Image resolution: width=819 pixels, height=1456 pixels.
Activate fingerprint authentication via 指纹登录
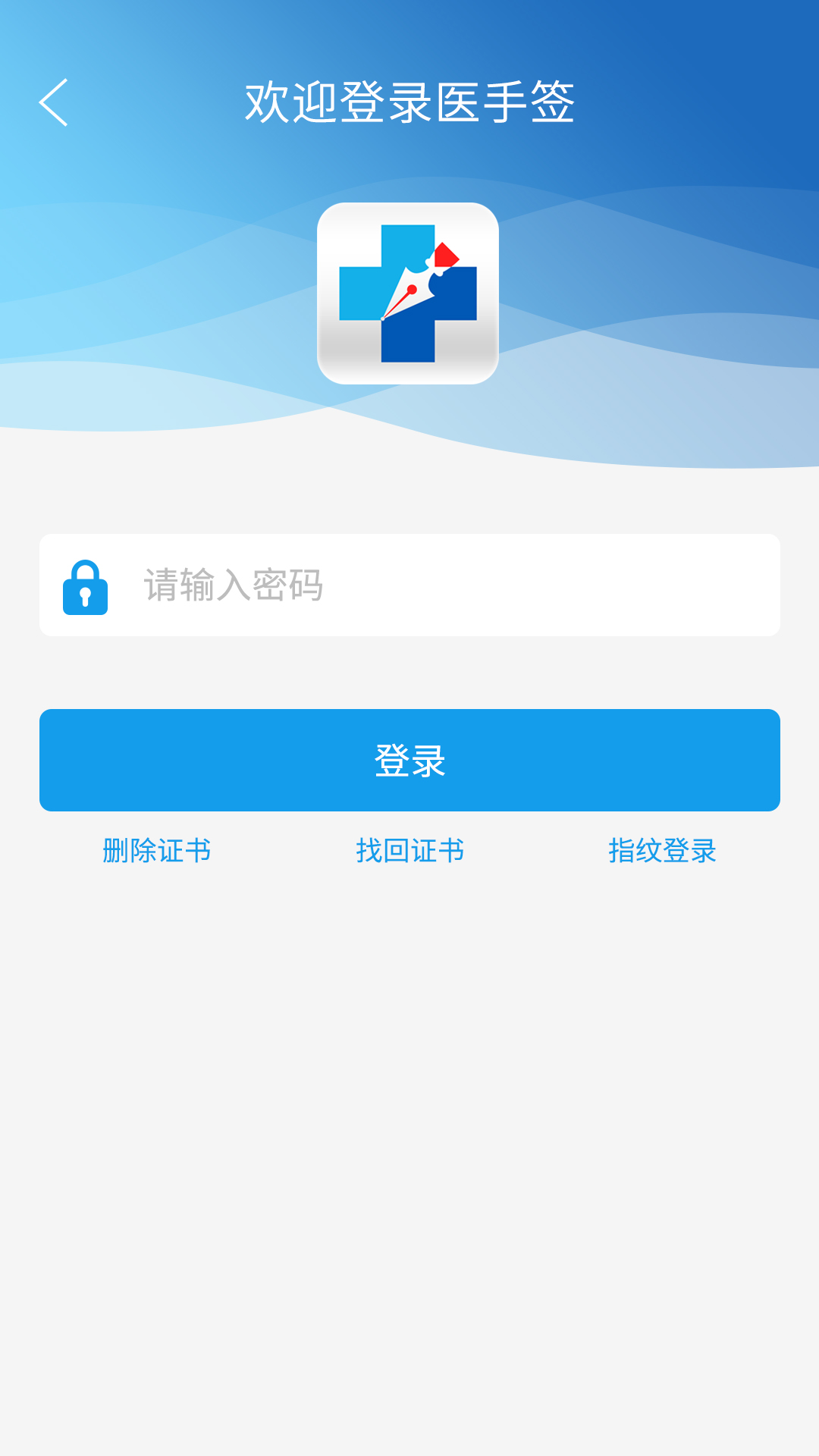(661, 851)
